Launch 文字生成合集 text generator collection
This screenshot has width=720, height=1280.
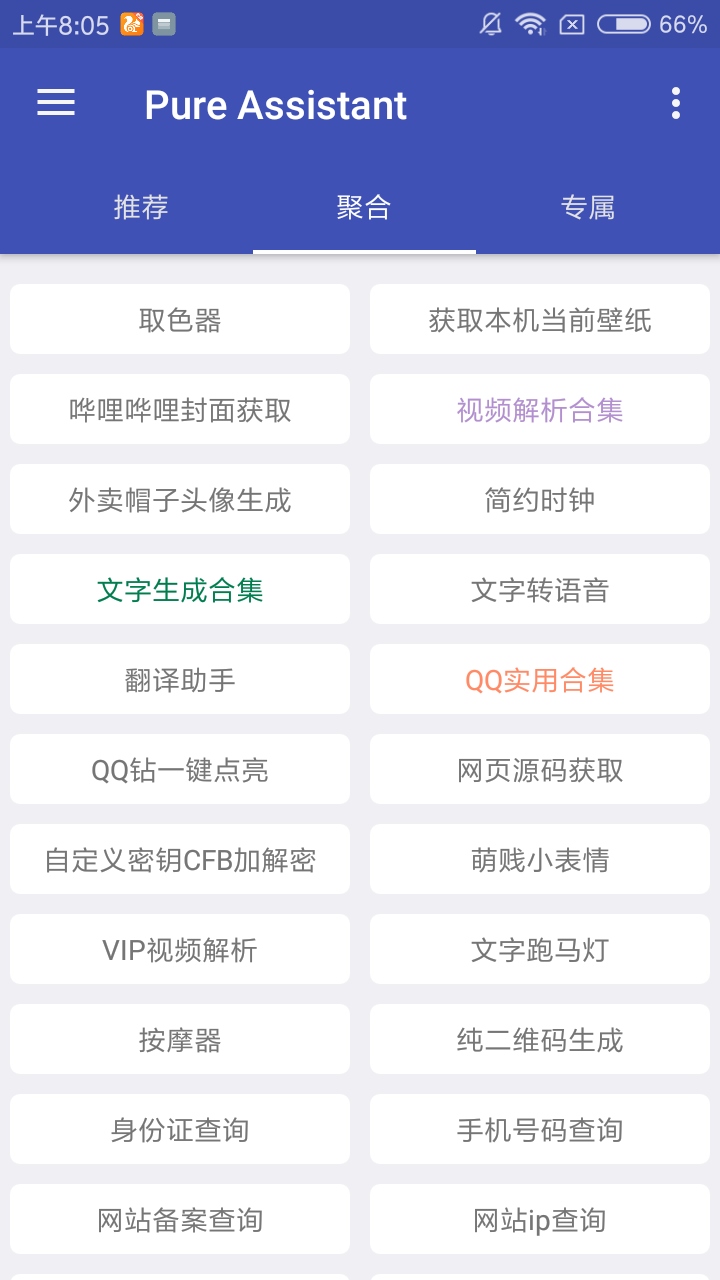point(179,589)
